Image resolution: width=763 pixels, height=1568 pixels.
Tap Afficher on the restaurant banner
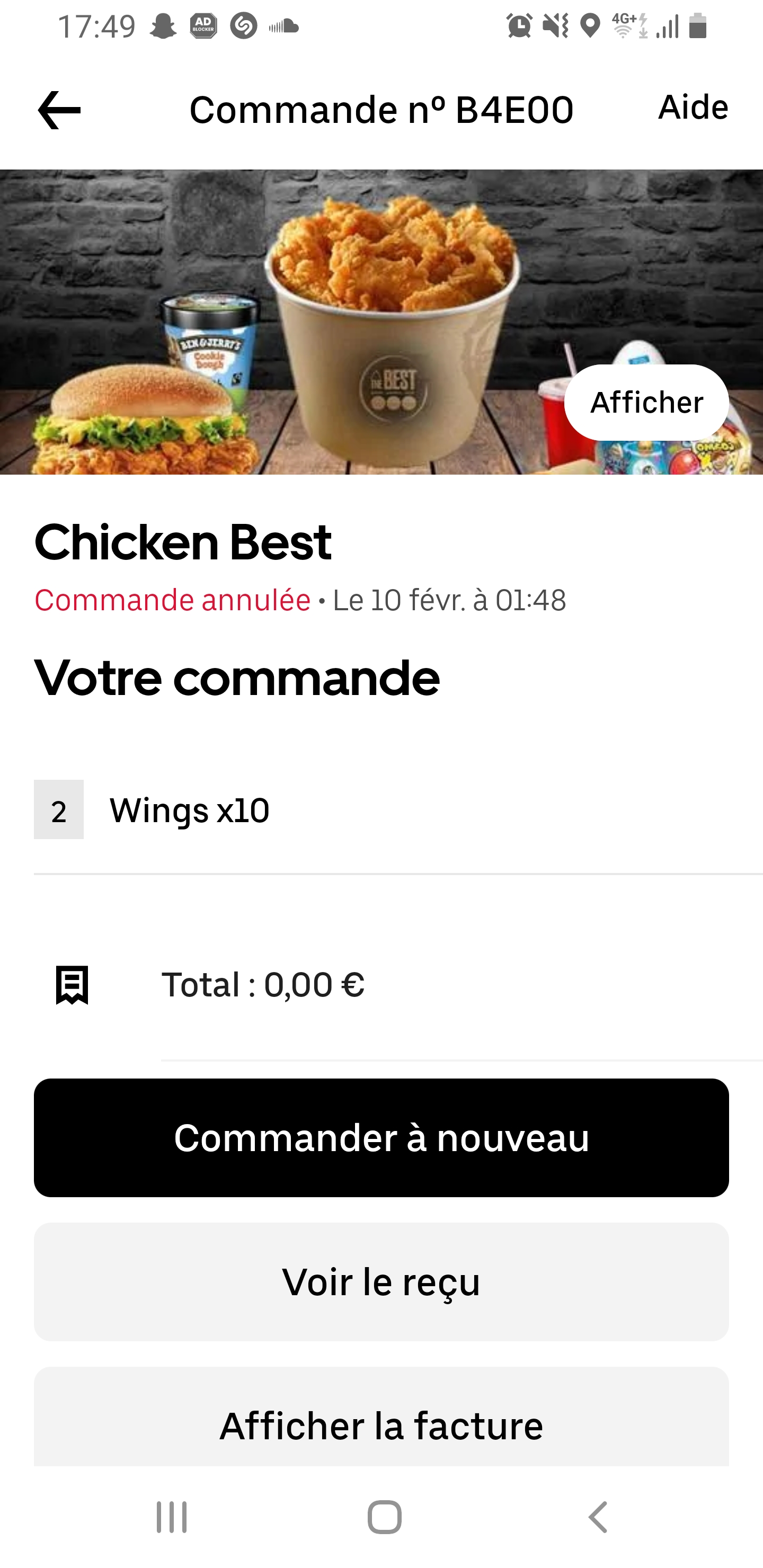tap(646, 403)
